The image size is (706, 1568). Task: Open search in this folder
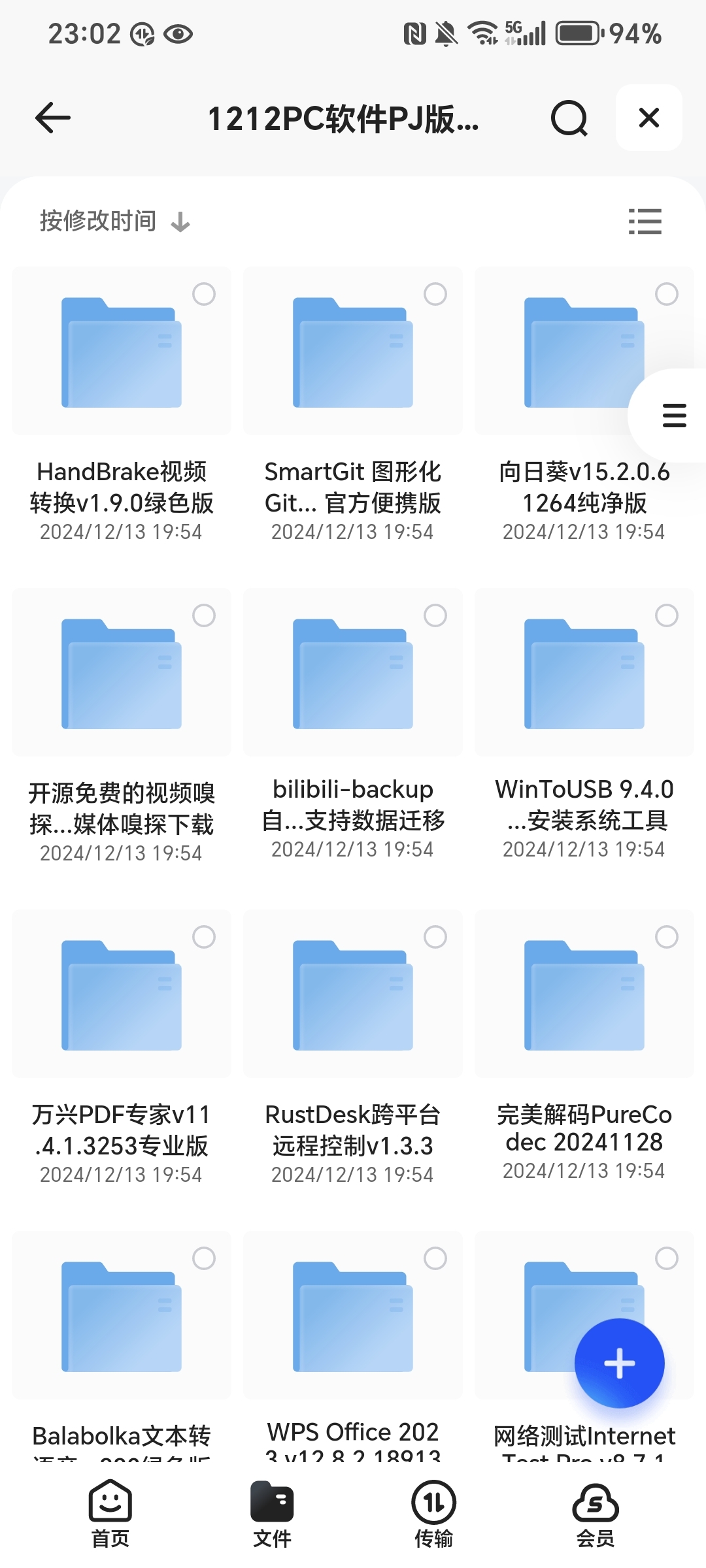(x=569, y=118)
